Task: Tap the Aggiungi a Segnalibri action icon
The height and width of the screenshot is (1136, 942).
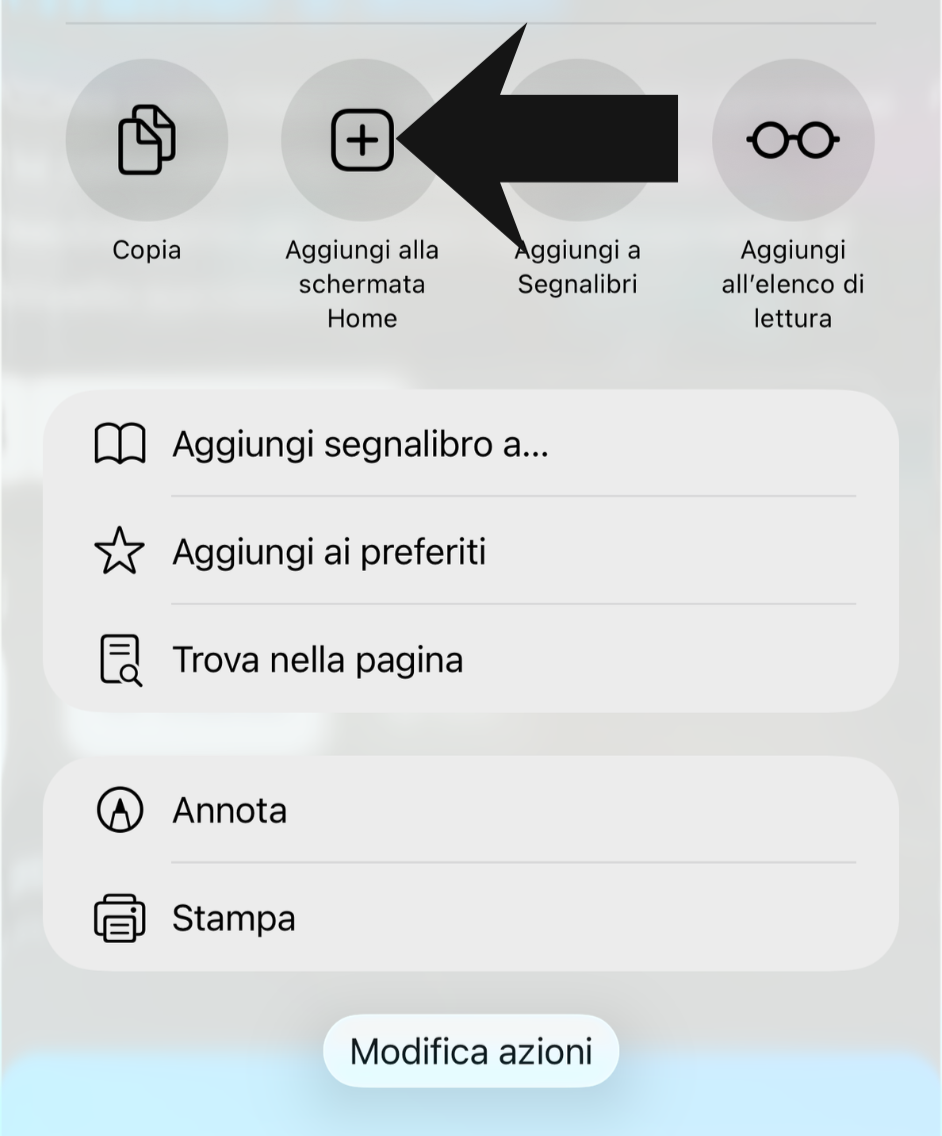Action: 578,140
